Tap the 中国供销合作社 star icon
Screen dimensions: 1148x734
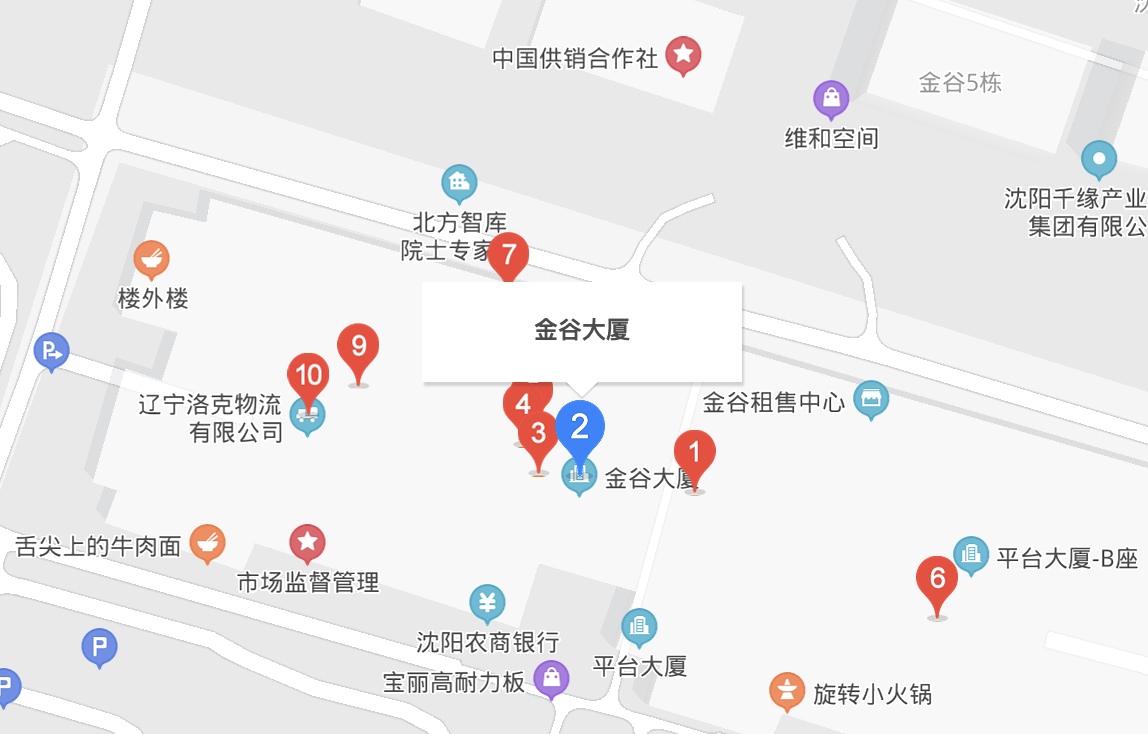(683, 55)
